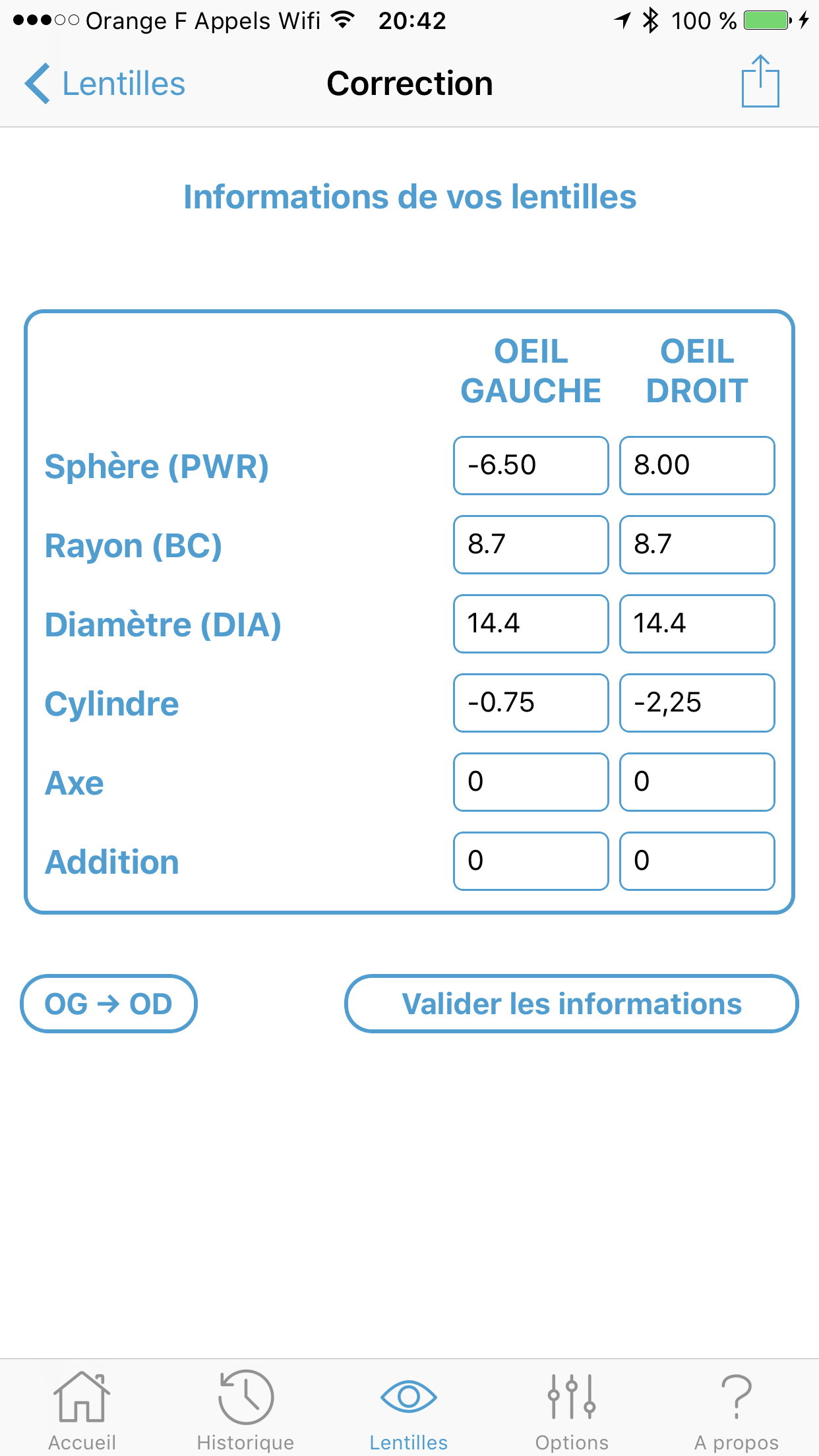Open the share icon

[x=760, y=82]
